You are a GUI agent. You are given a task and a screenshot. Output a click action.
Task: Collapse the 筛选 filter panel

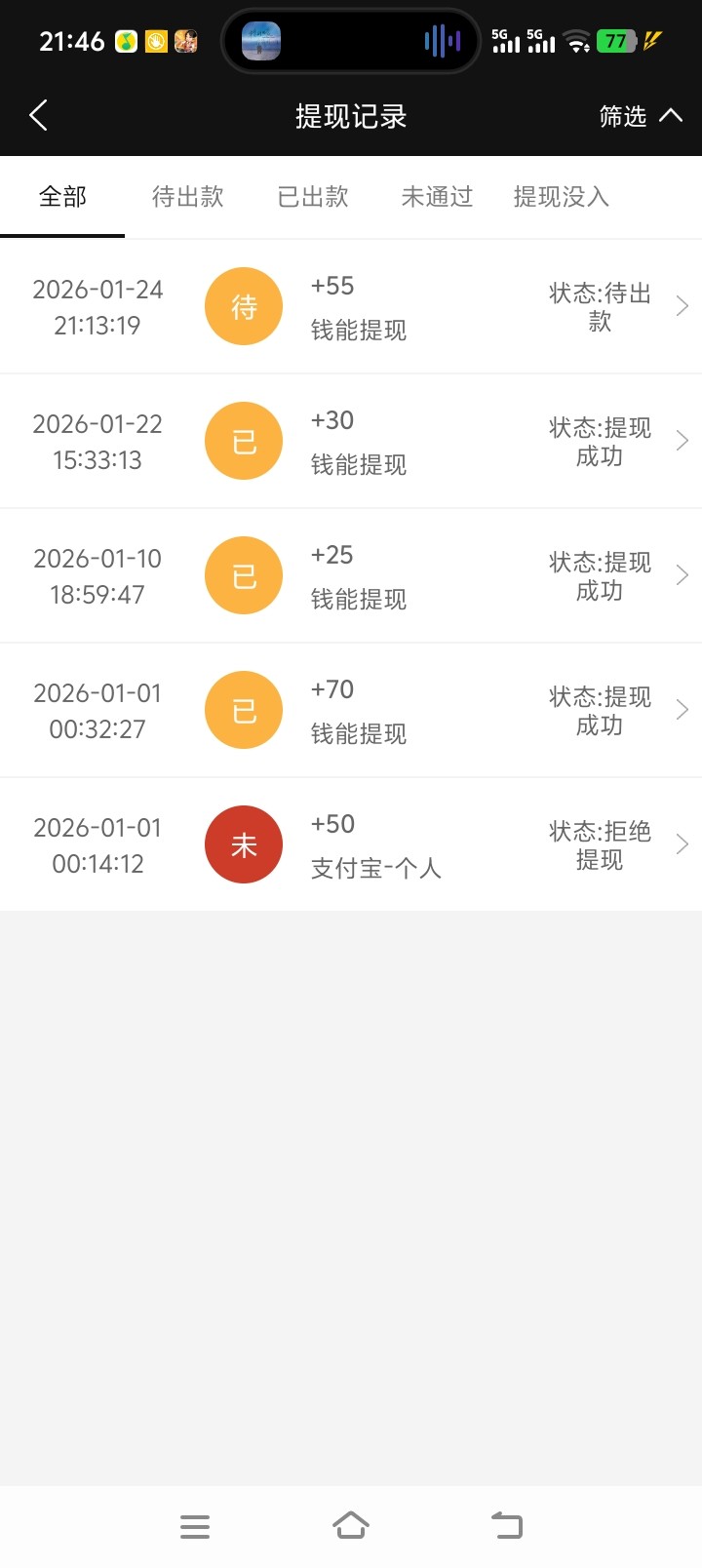coord(641,116)
